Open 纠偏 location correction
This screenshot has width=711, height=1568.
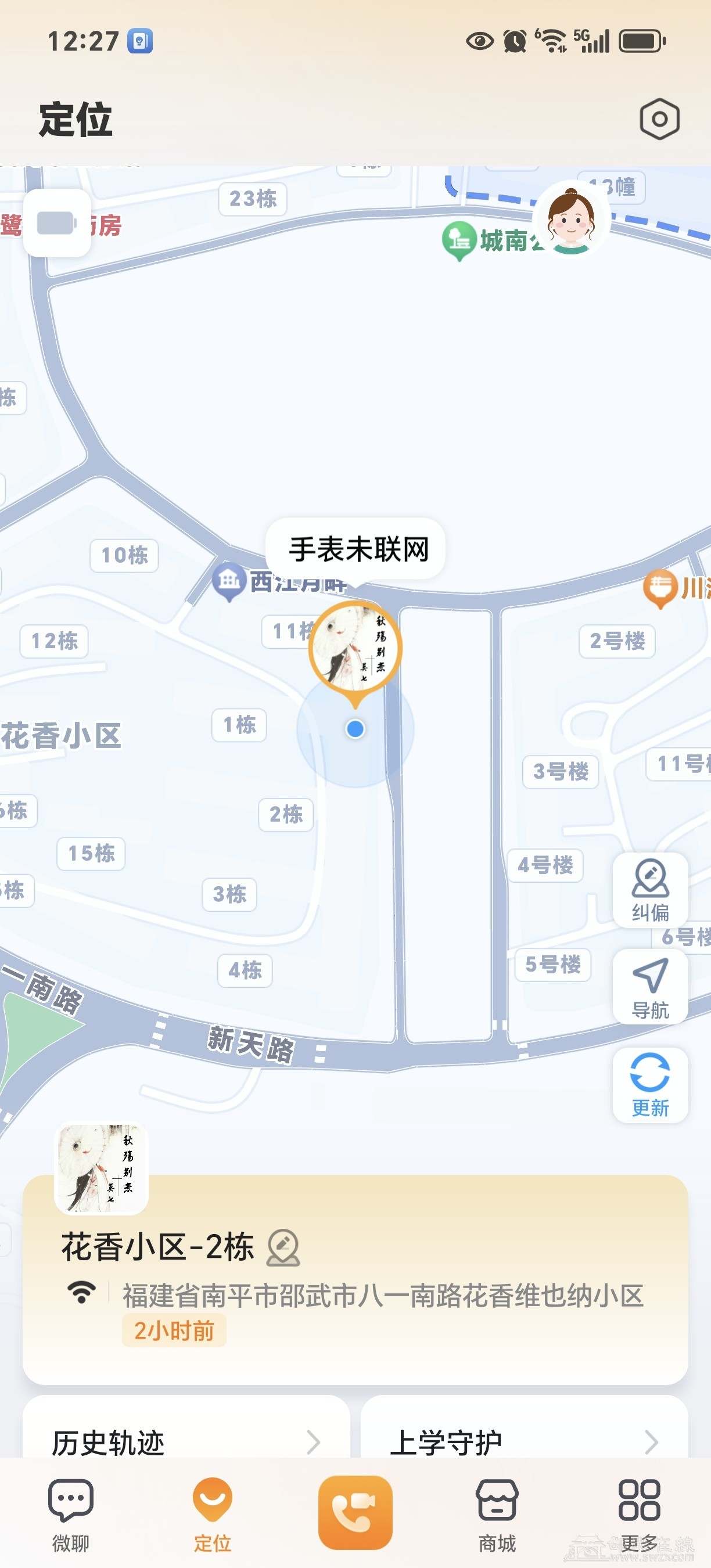[x=649, y=889]
